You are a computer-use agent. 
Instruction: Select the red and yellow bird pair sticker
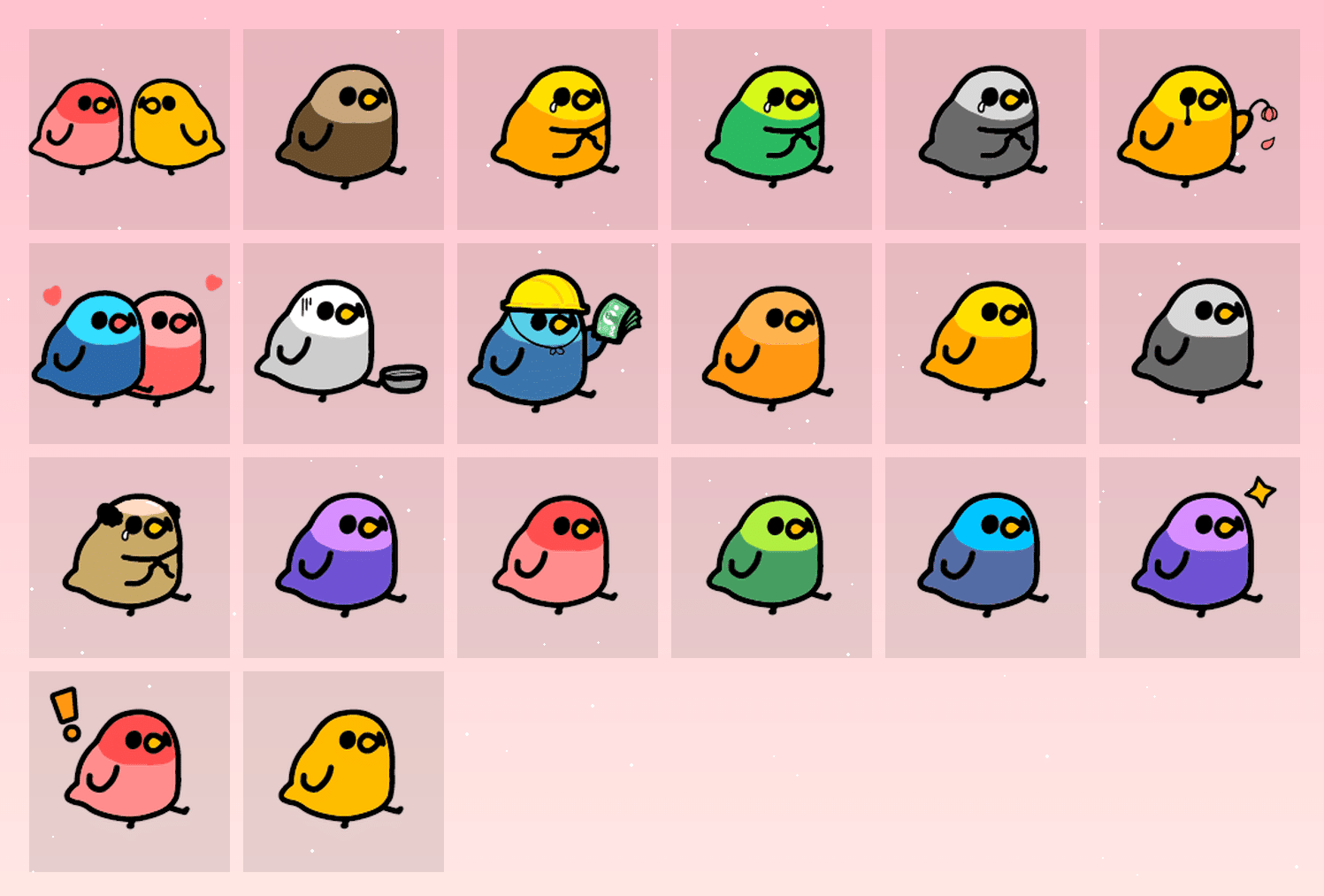pos(129,129)
